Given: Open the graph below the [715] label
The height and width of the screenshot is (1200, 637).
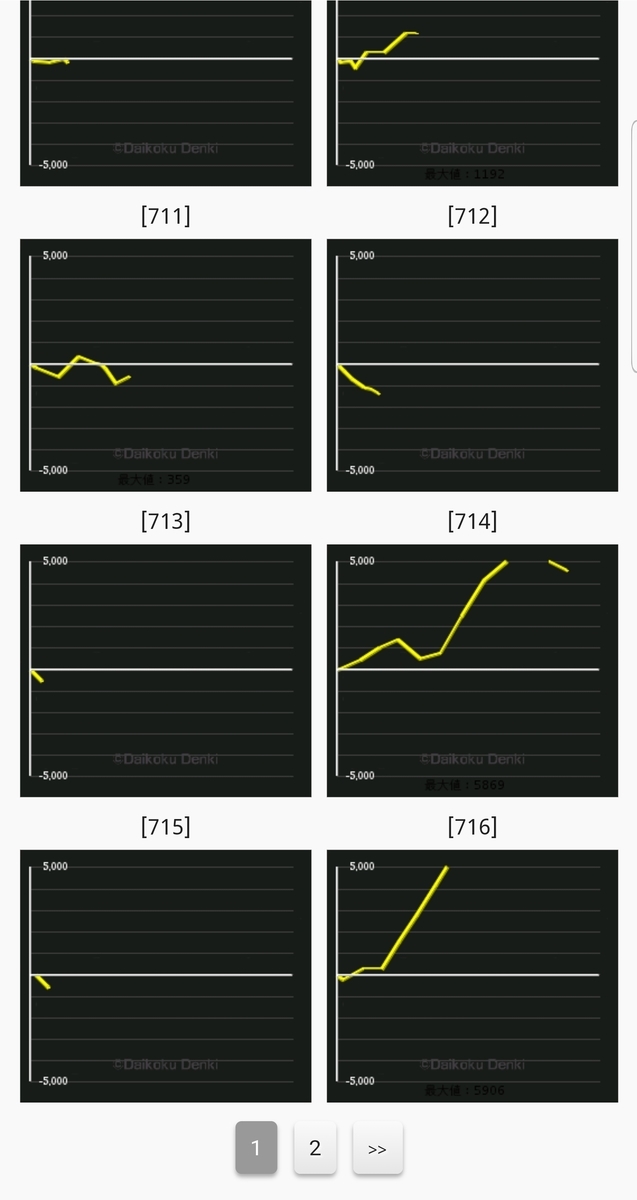Looking at the screenshot, I should coord(165,976).
